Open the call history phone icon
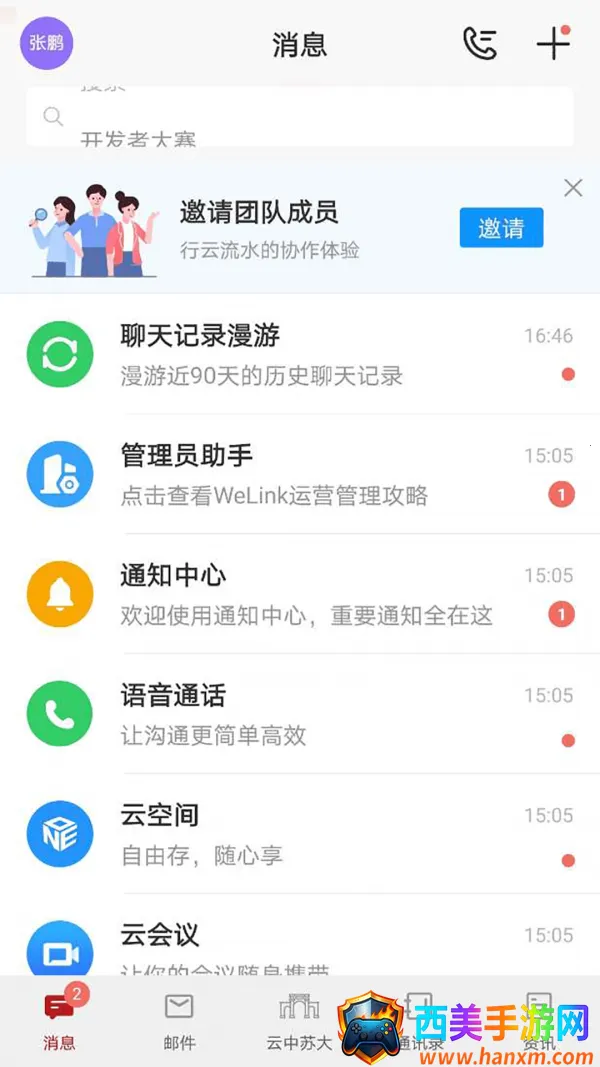This screenshot has height=1067, width=600. (x=480, y=43)
